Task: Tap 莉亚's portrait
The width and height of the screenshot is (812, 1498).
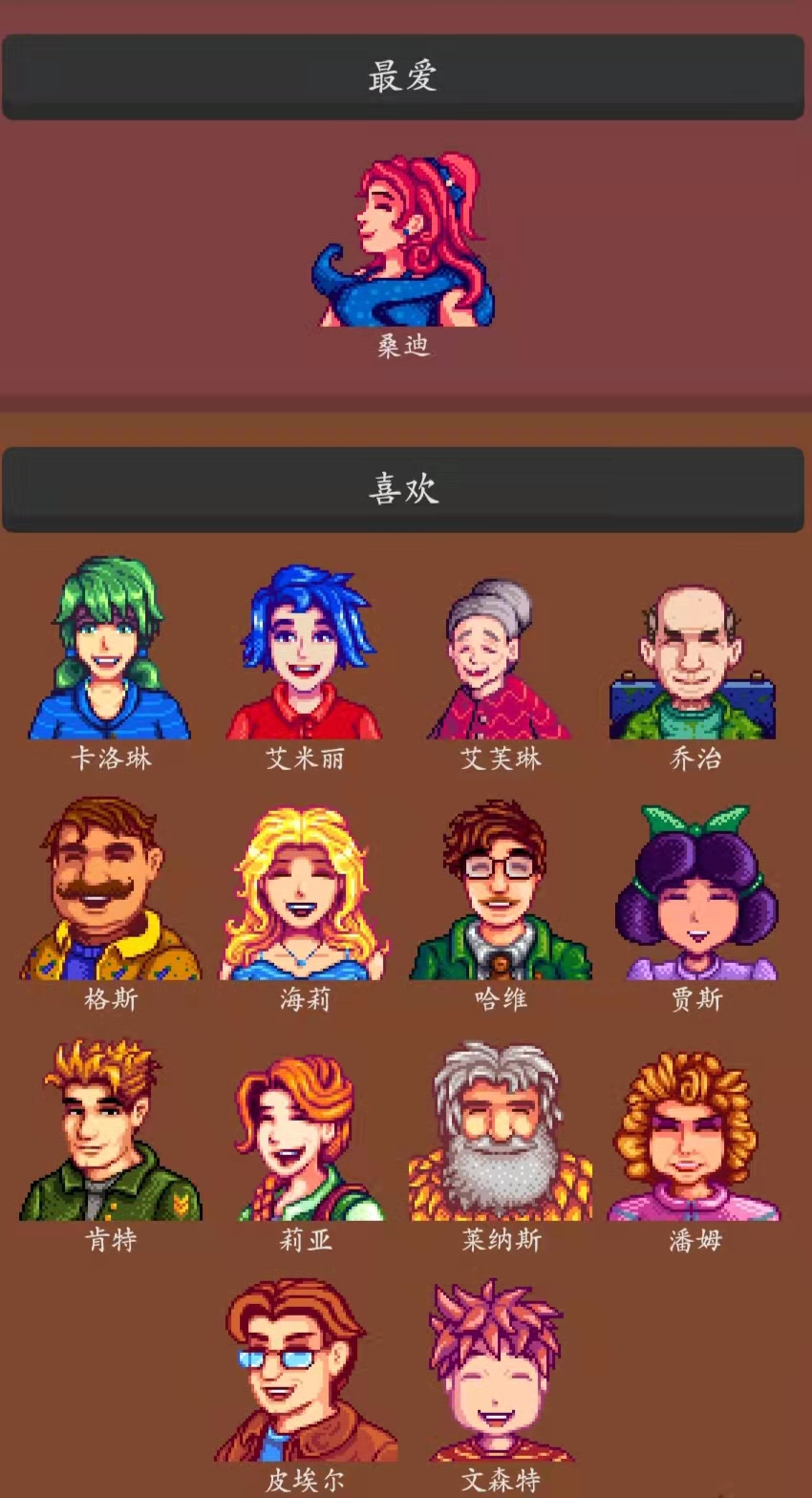Action: tap(305, 1137)
